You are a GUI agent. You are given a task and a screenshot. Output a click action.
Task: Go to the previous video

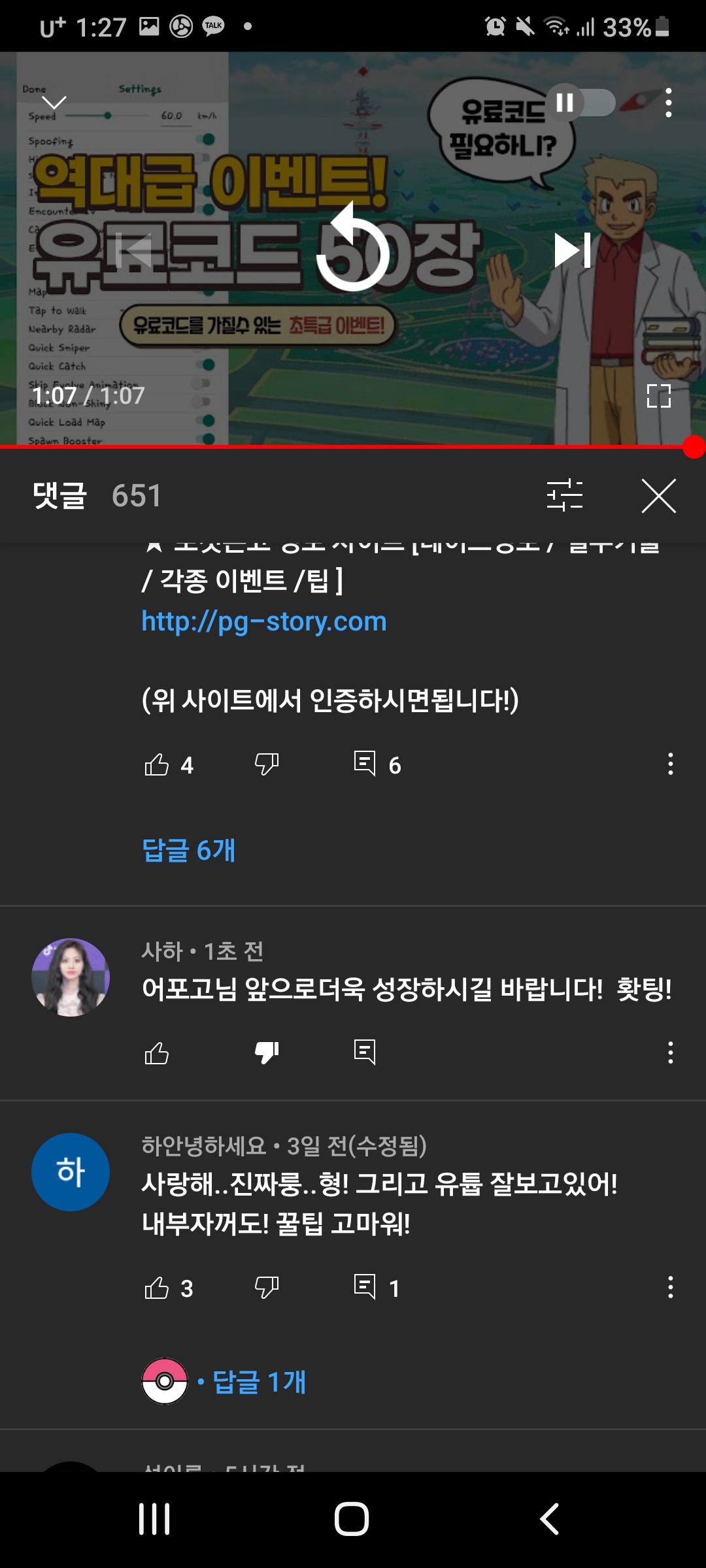[x=134, y=250]
